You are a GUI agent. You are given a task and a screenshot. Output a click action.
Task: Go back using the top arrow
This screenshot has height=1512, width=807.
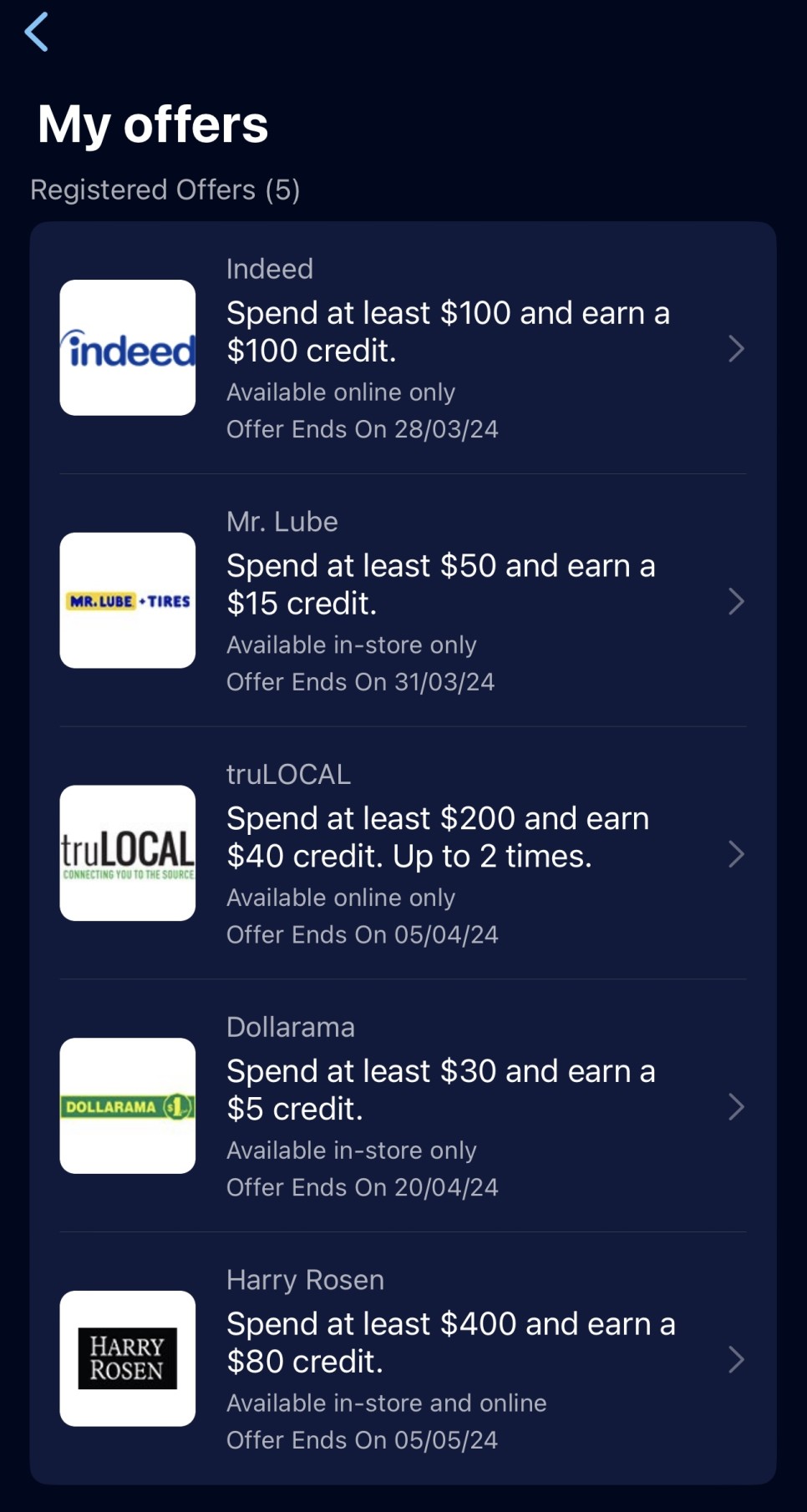click(37, 33)
